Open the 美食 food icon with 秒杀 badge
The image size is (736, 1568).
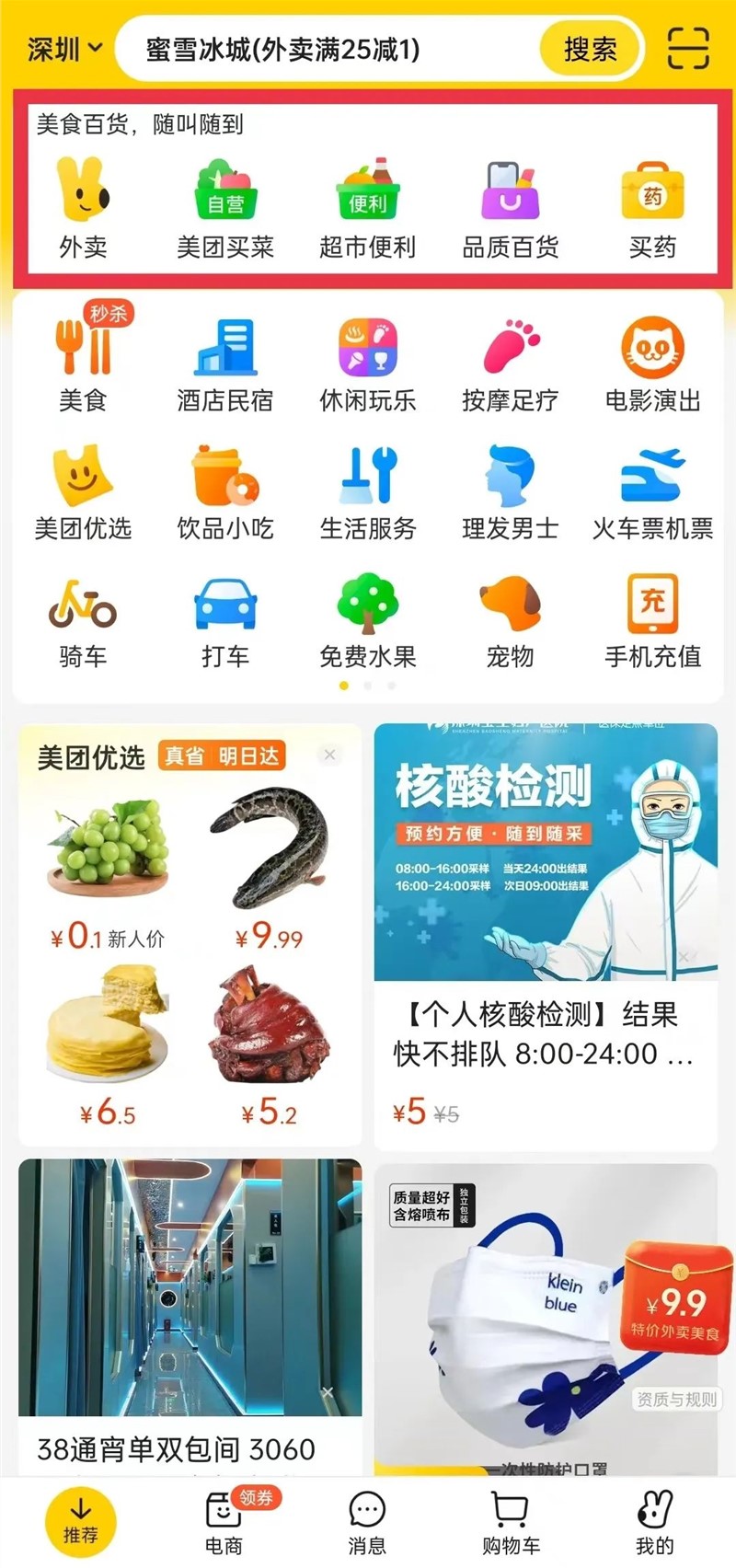tap(83, 354)
